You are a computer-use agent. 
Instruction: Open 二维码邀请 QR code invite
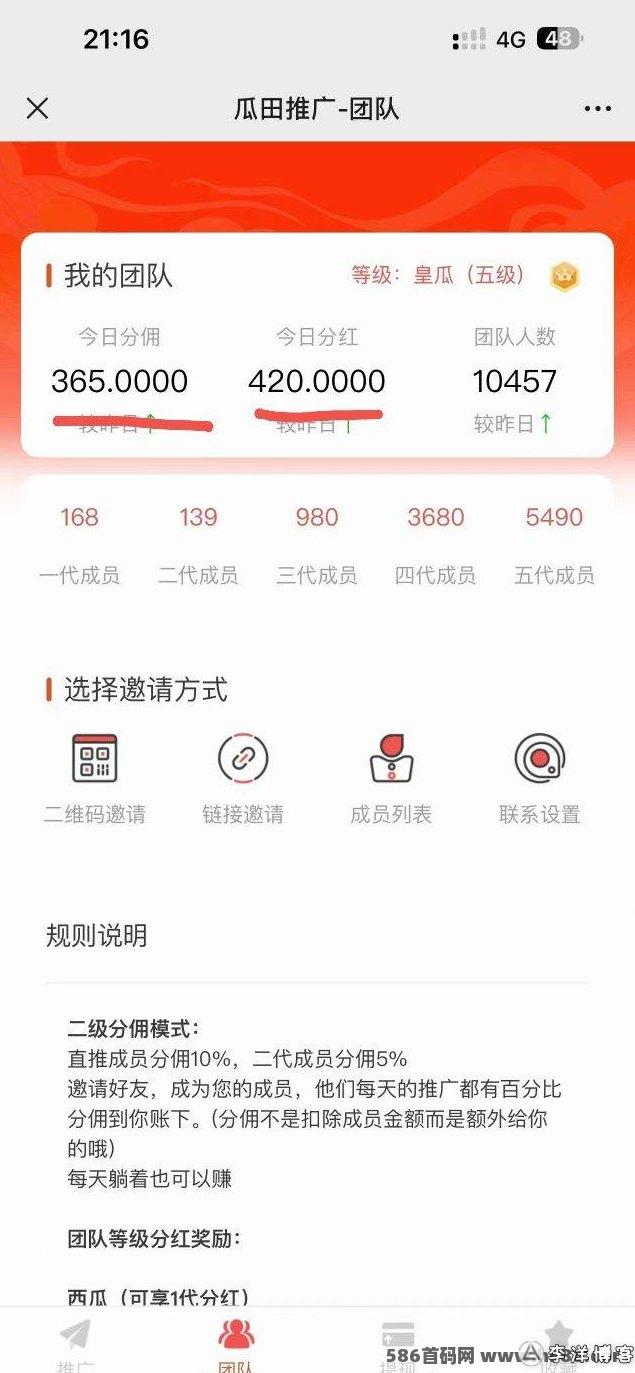pos(95,779)
